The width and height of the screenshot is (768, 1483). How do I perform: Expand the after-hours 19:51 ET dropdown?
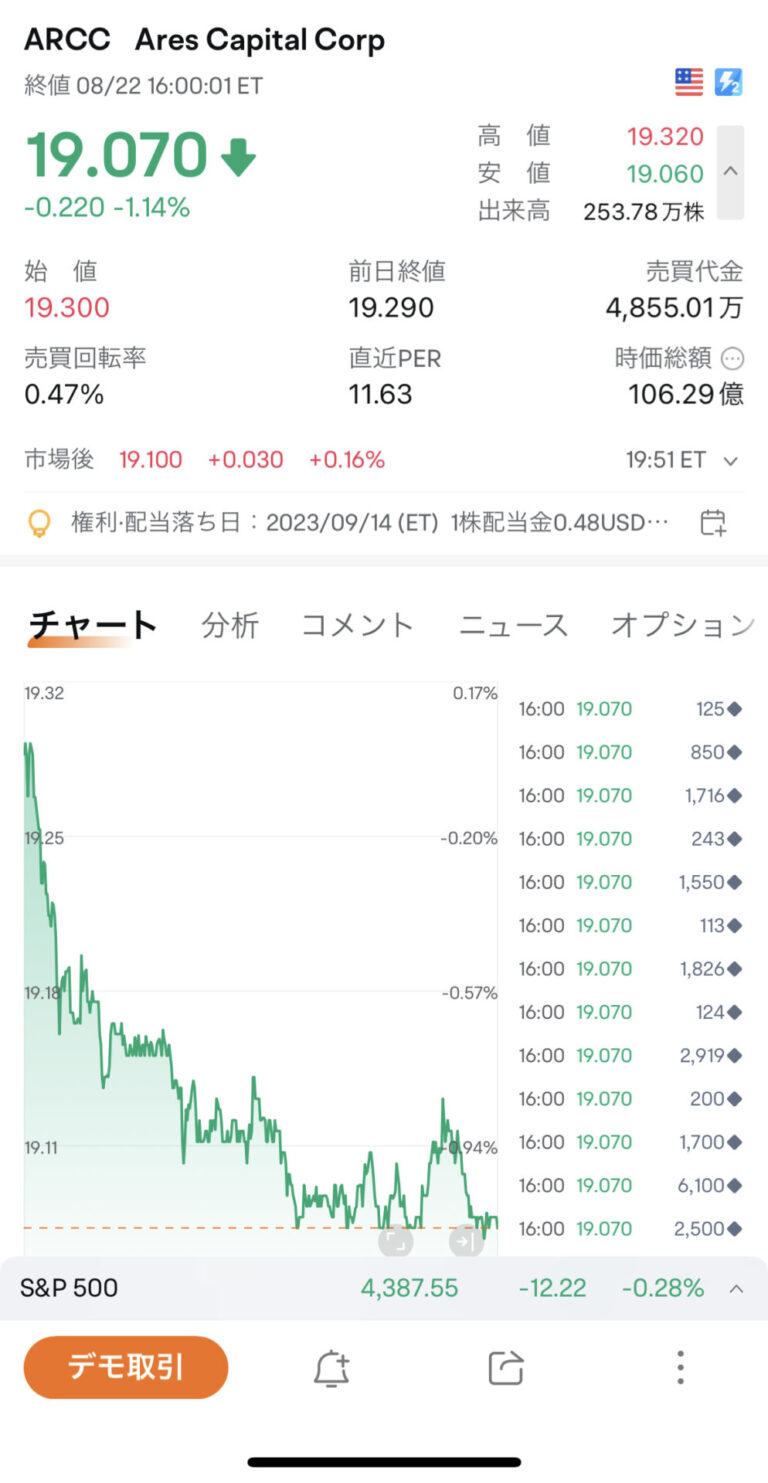(x=731, y=460)
